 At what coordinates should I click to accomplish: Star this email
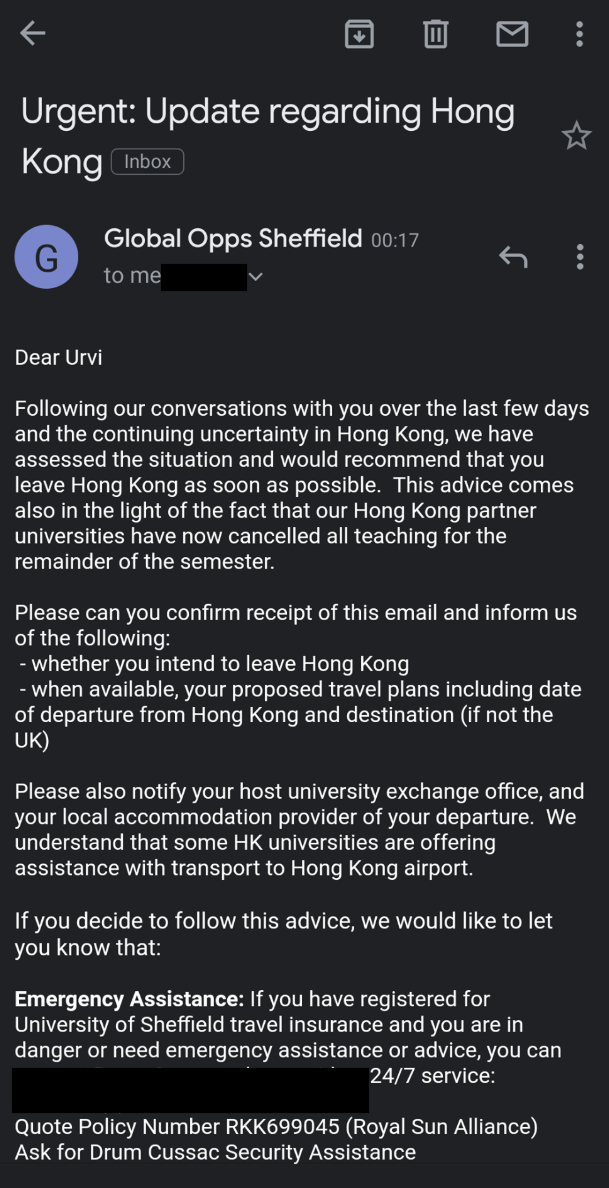pyautogui.click(x=576, y=136)
